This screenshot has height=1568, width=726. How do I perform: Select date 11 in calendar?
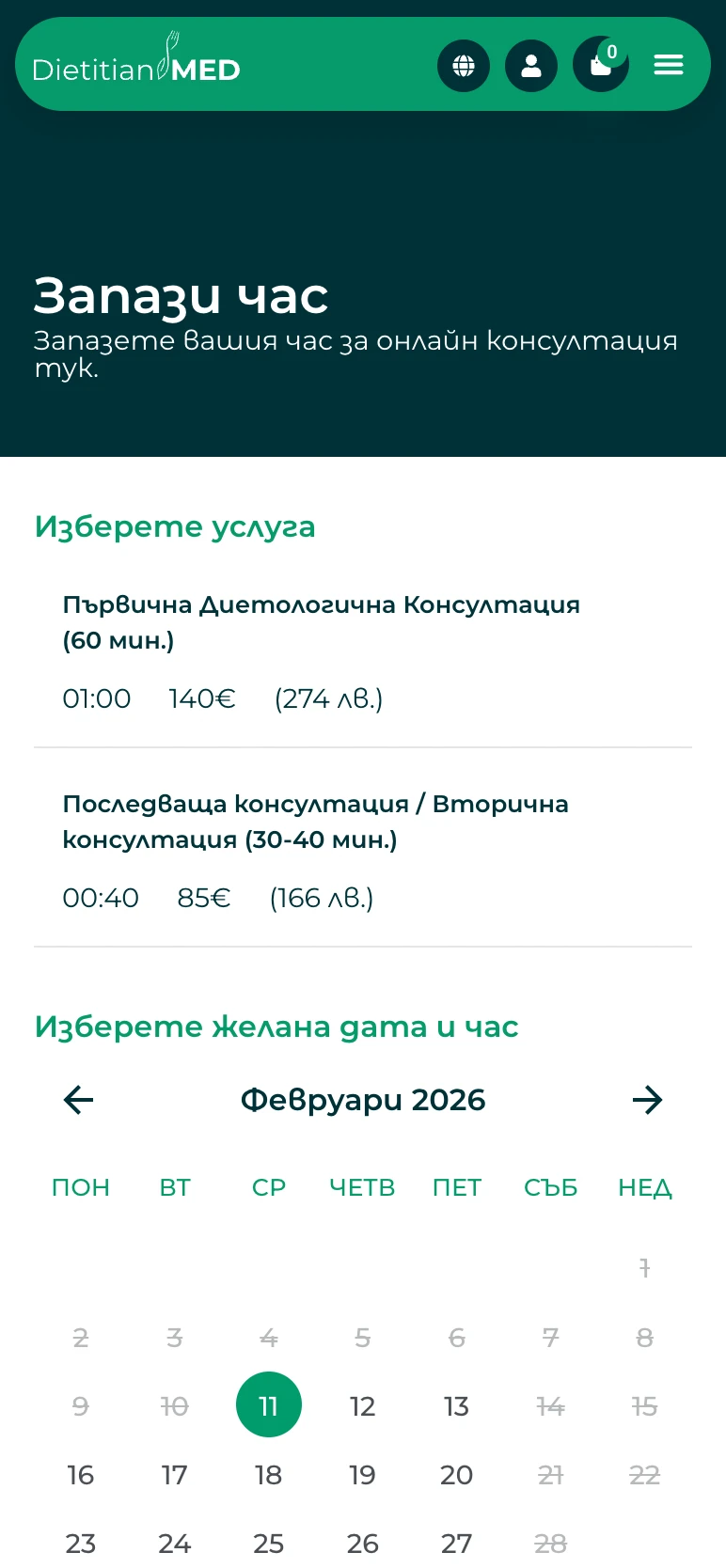pyautogui.click(x=269, y=1404)
